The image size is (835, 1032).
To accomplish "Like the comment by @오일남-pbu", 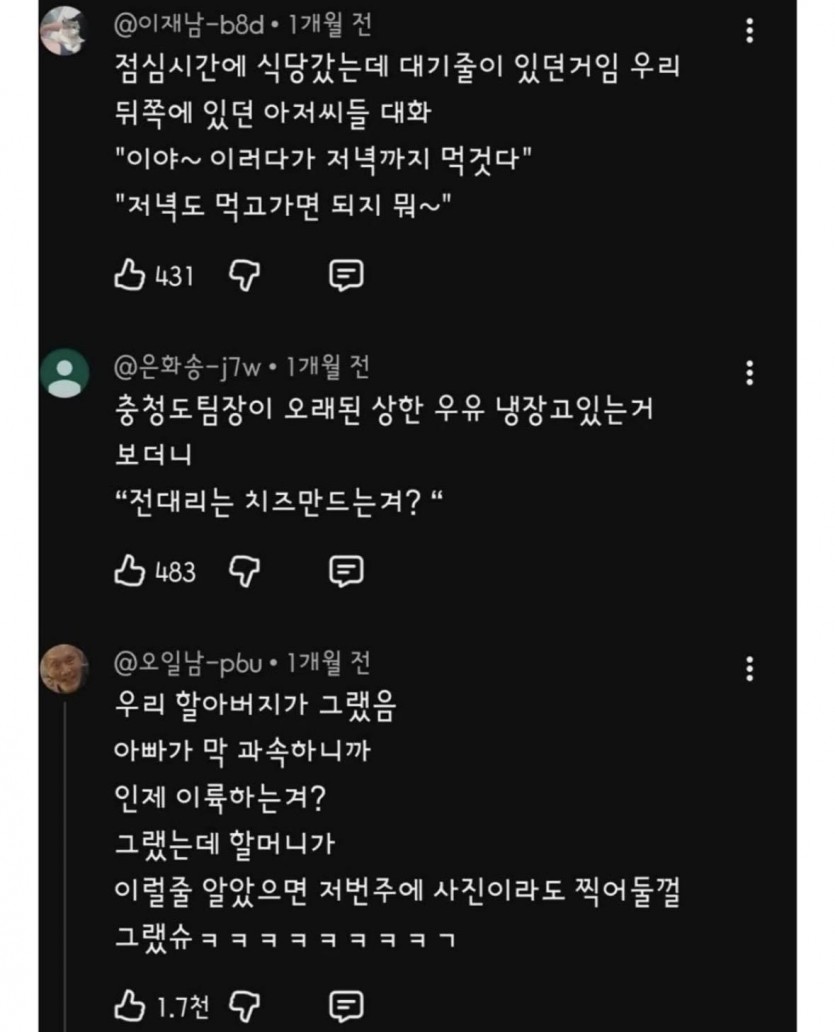I will coord(130,1004).
